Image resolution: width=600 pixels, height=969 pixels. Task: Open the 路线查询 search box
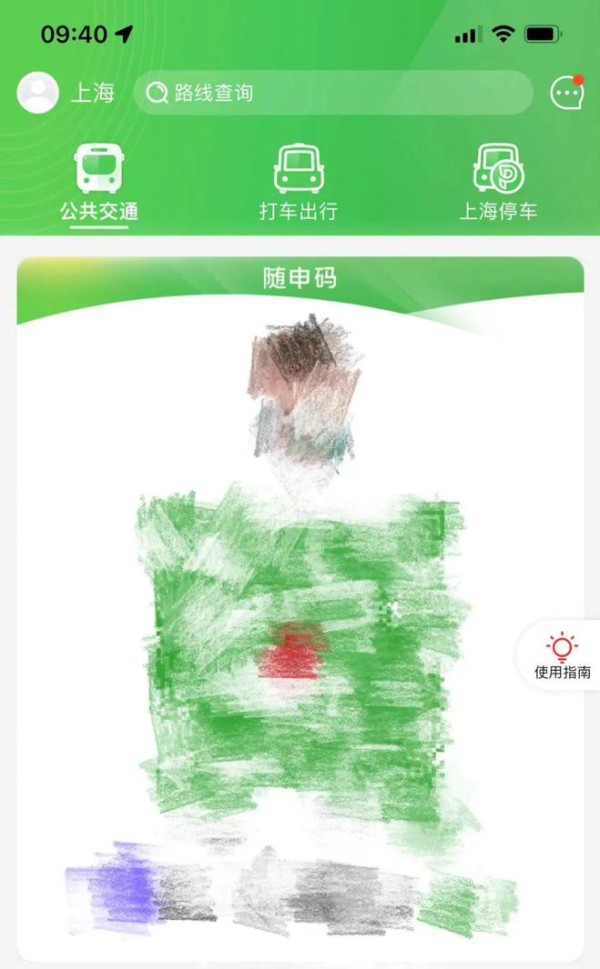pos(333,93)
